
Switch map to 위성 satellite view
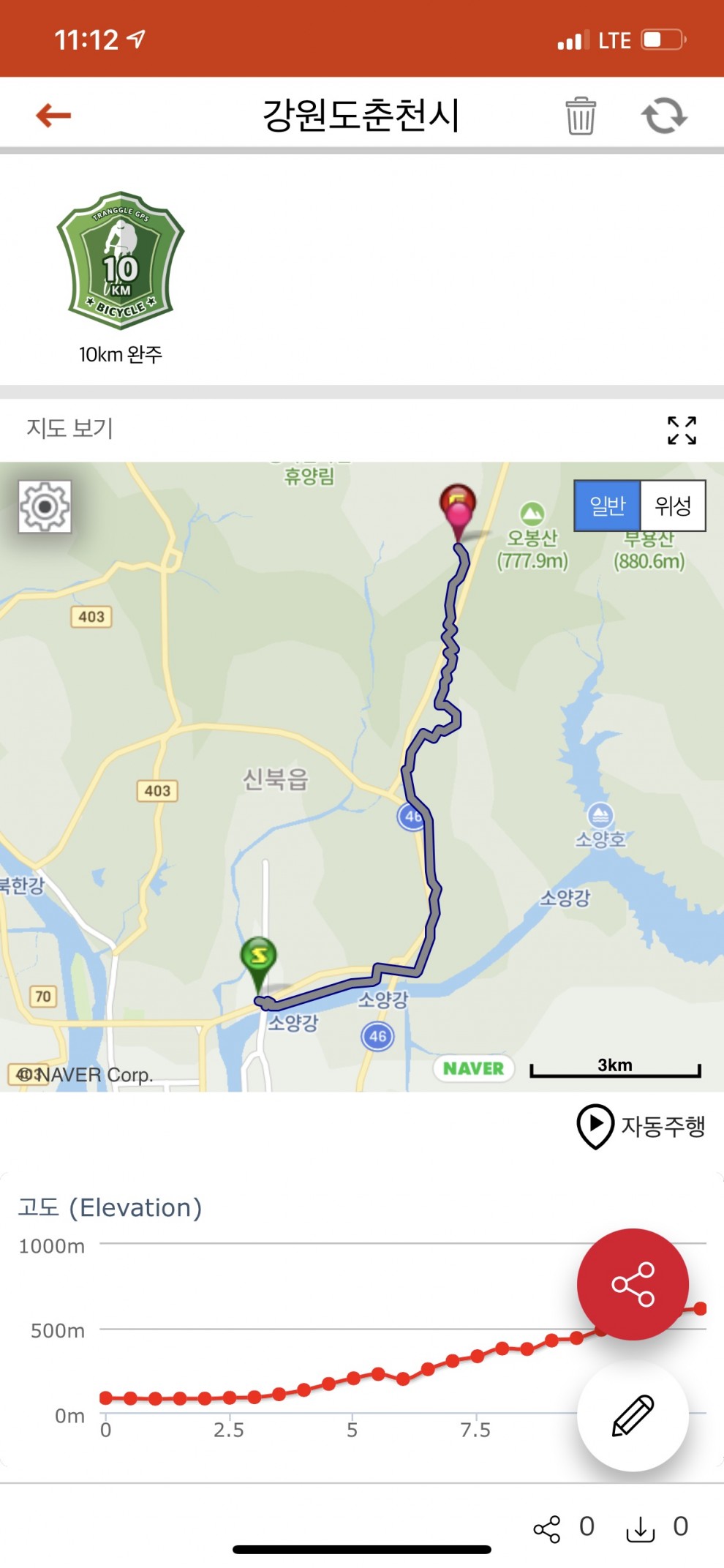tap(673, 506)
